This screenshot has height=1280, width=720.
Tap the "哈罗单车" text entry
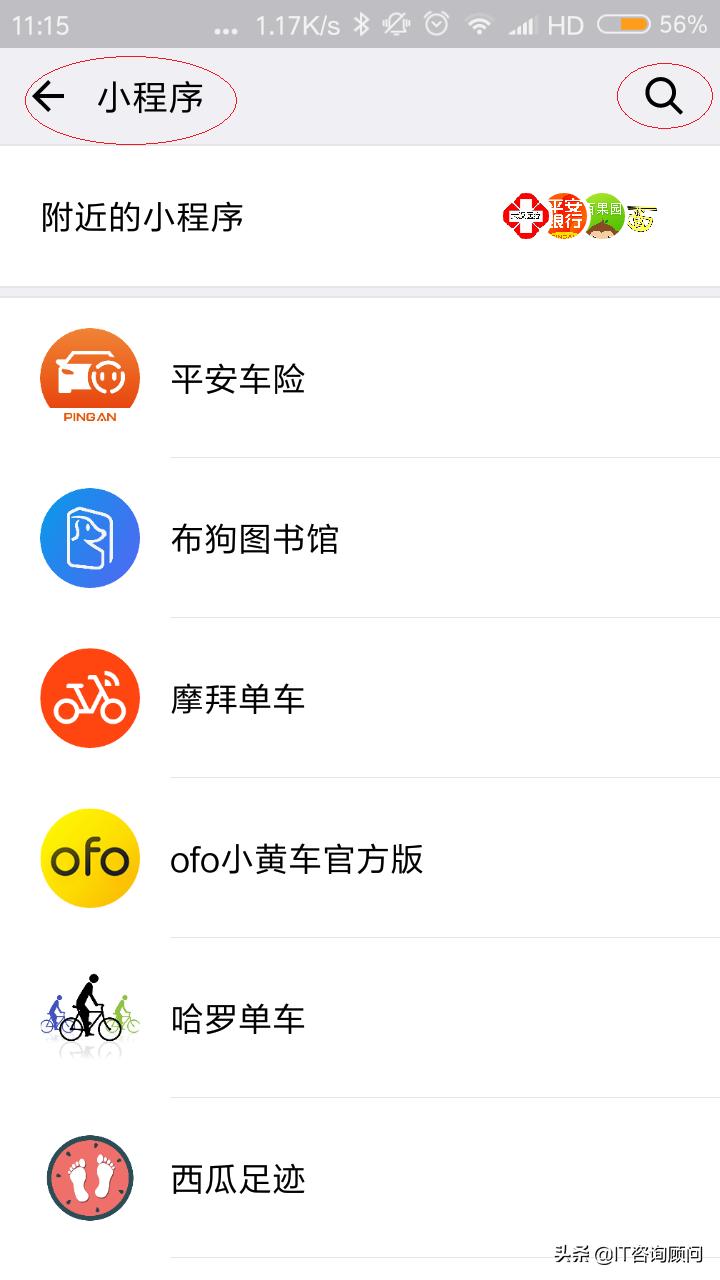click(x=238, y=1018)
